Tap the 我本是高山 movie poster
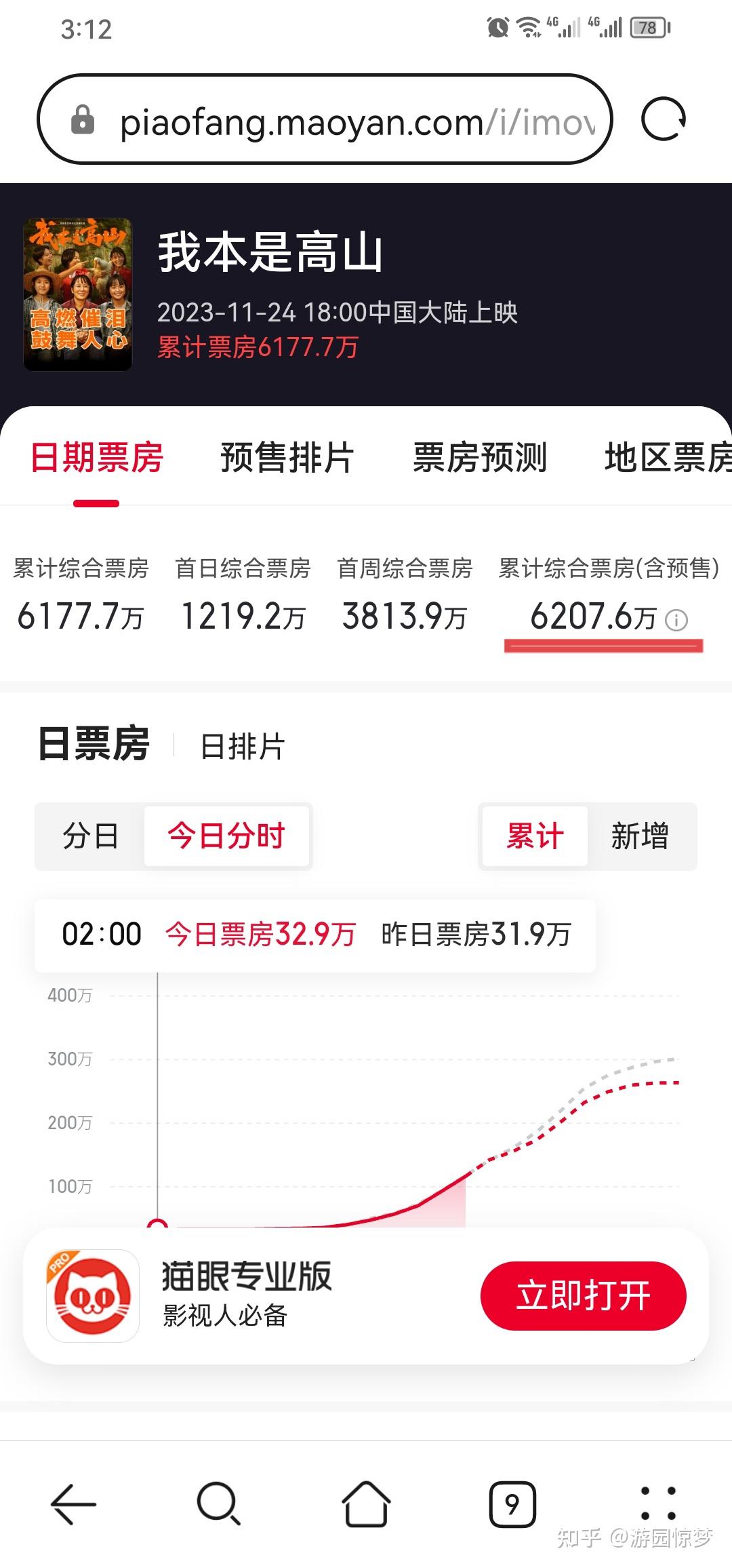This screenshot has width=732, height=1568. point(78,294)
